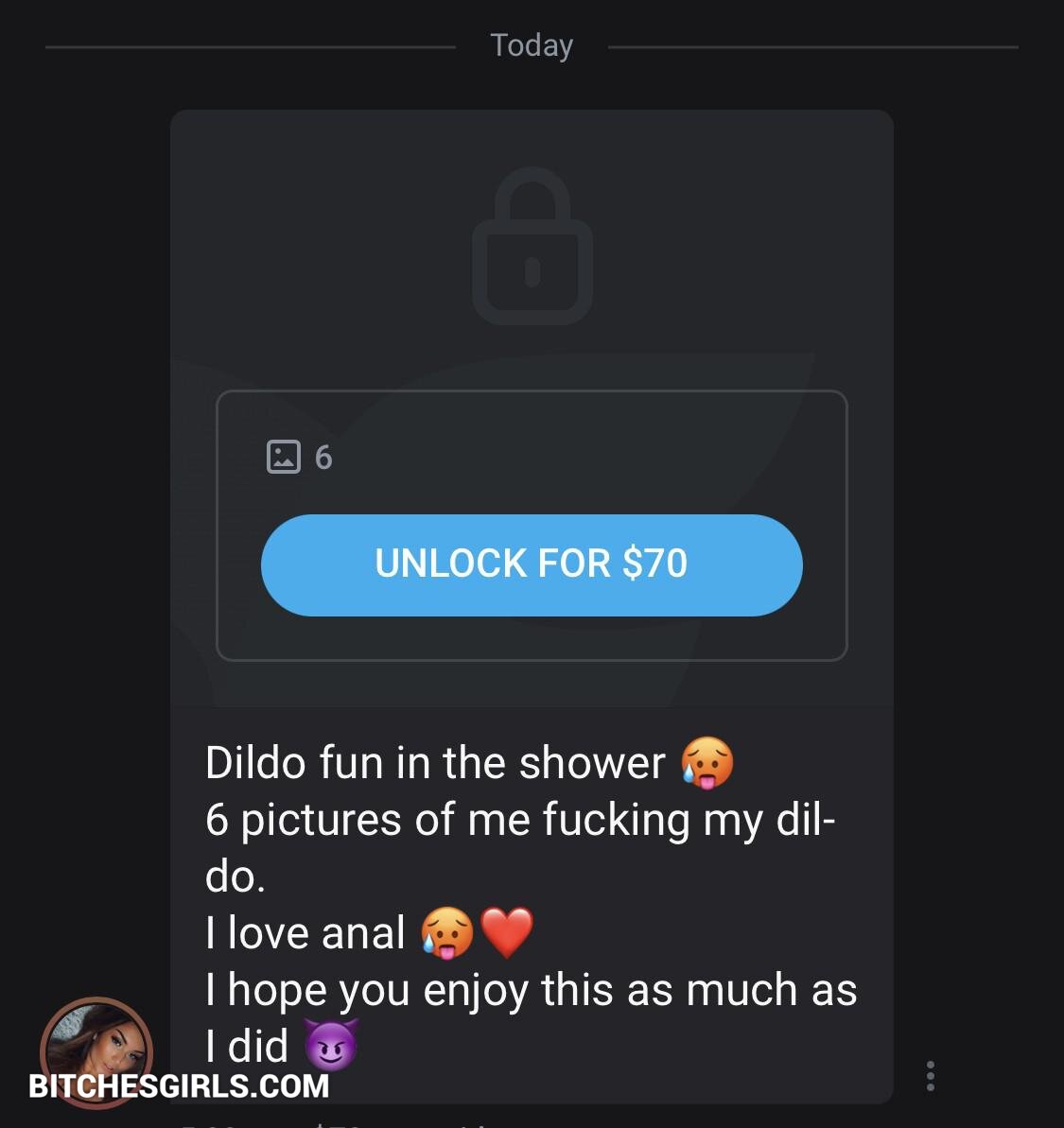The height and width of the screenshot is (1128, 1064).
Task: Tap the Unlock for $70 button
Action: coord(532,564)
